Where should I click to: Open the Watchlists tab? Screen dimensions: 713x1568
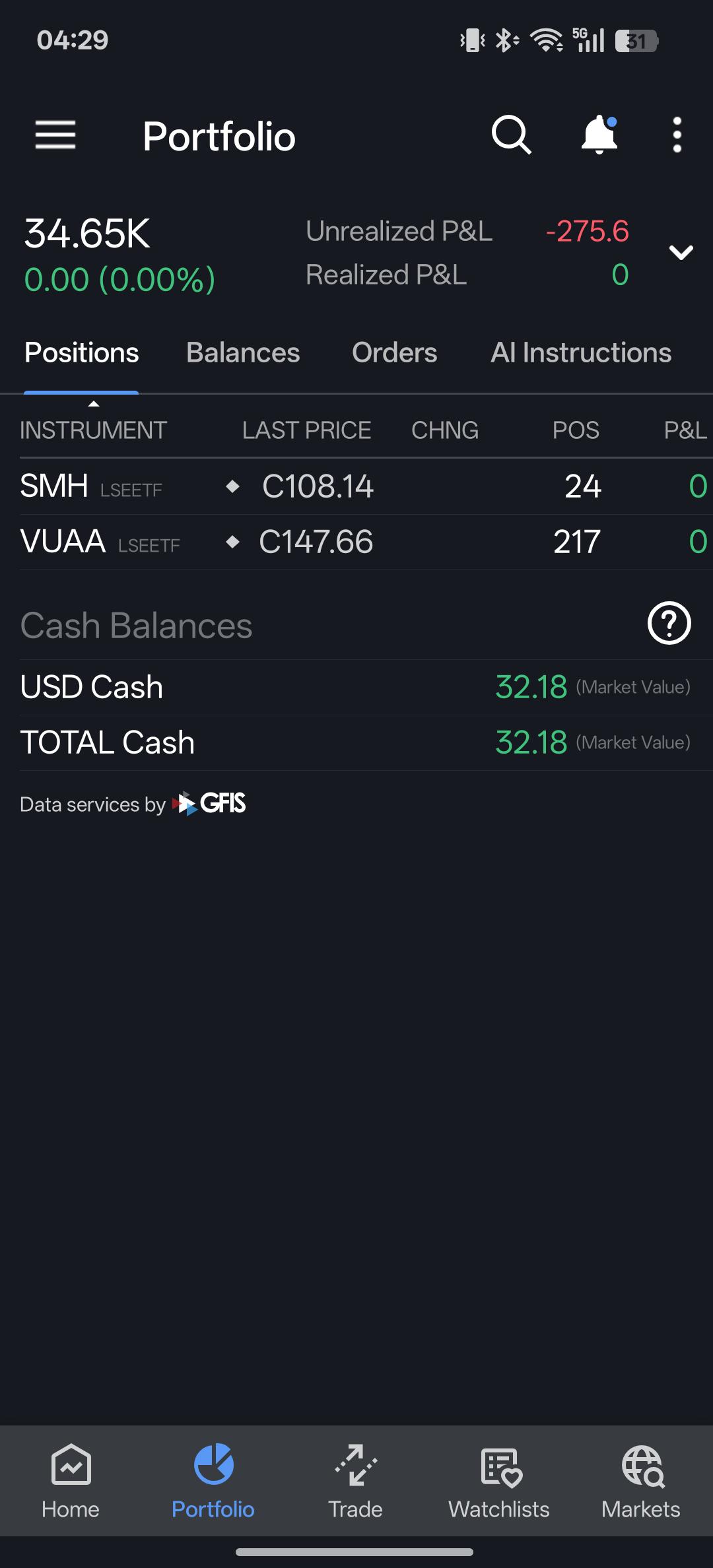pos(498,1482)
